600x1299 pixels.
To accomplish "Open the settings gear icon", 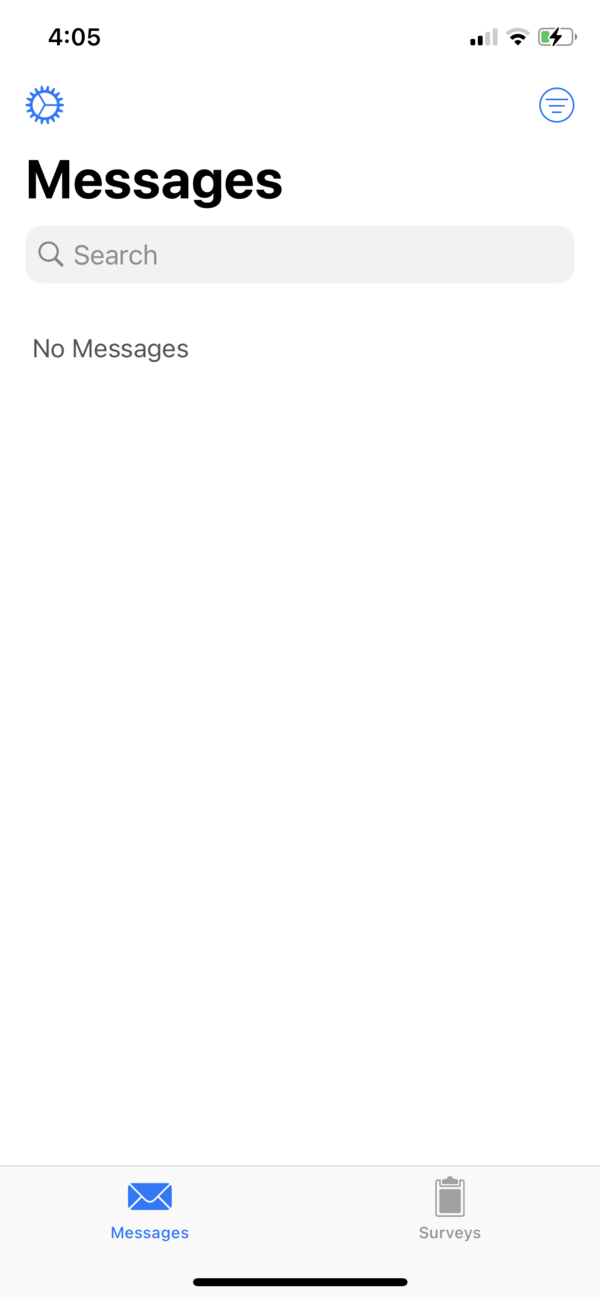I will tap(44, 105).
